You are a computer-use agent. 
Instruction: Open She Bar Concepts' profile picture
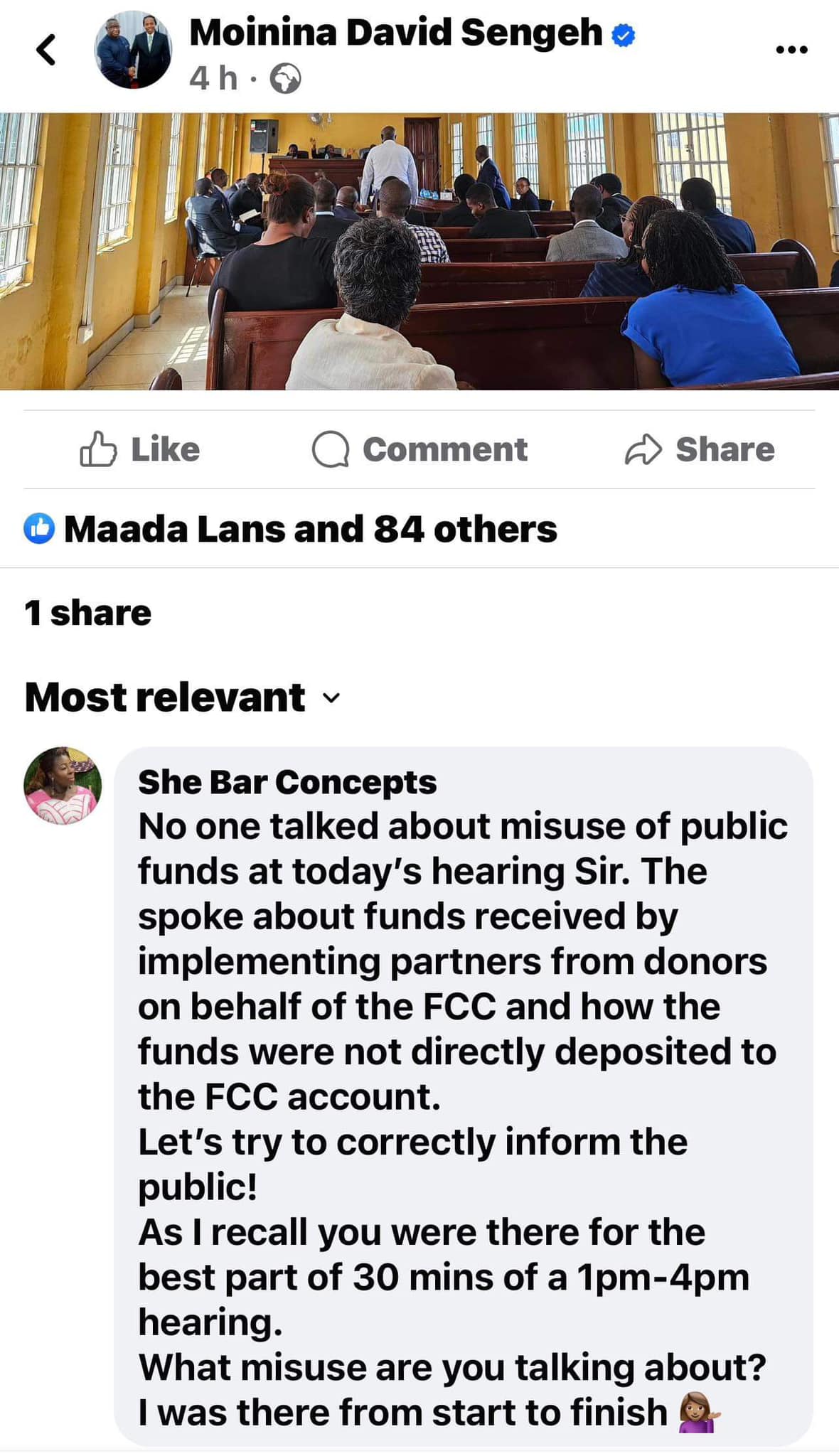(63, 786)
